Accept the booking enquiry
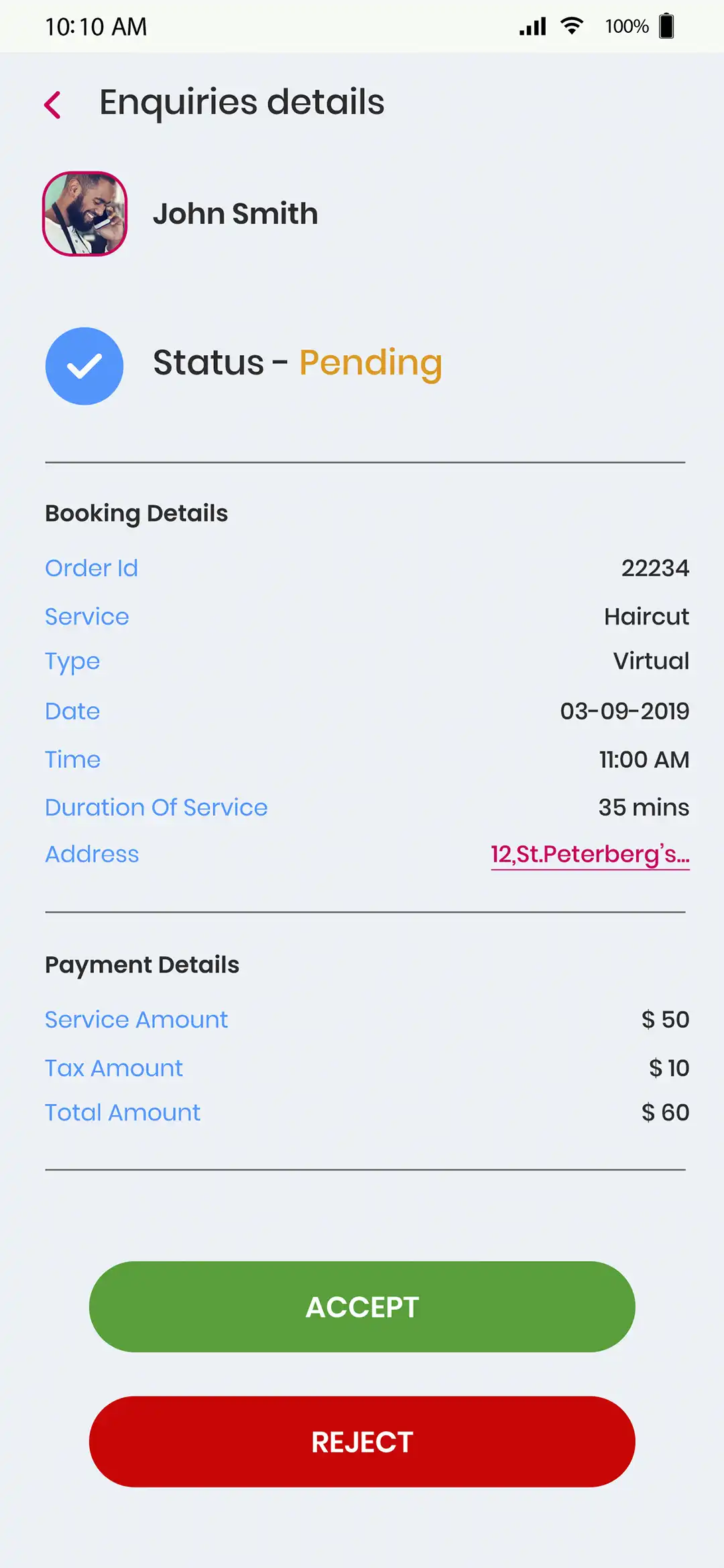 click(362, 1305)
